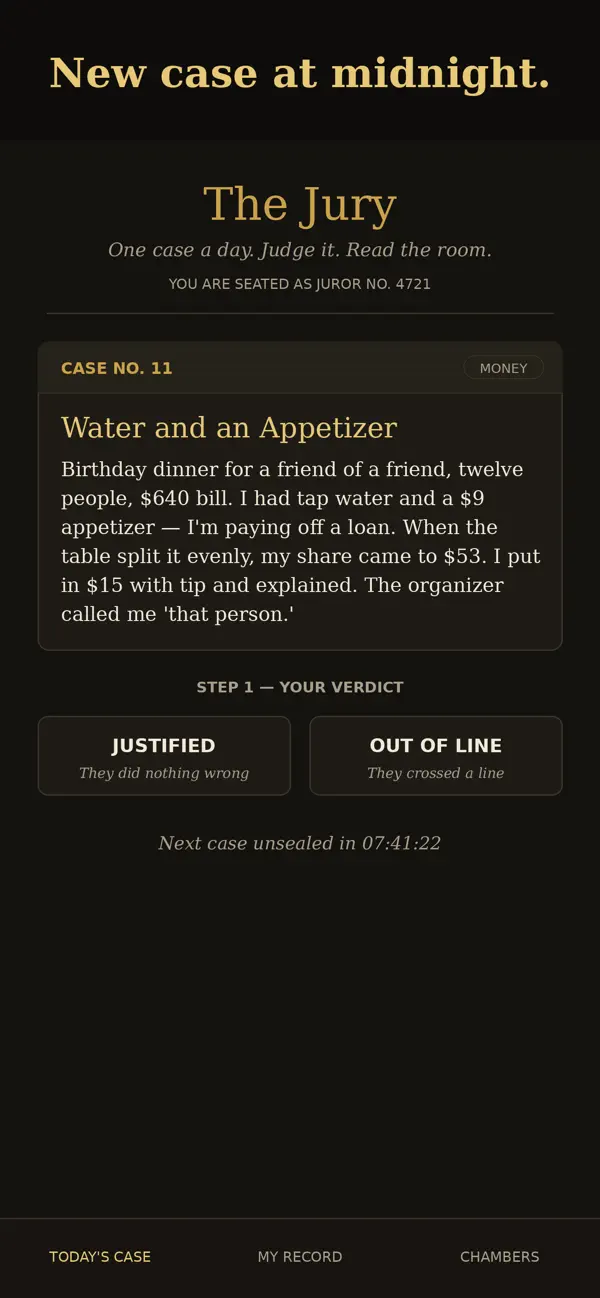
Task: Go to the Today's Case tab
Action: 100,1257
